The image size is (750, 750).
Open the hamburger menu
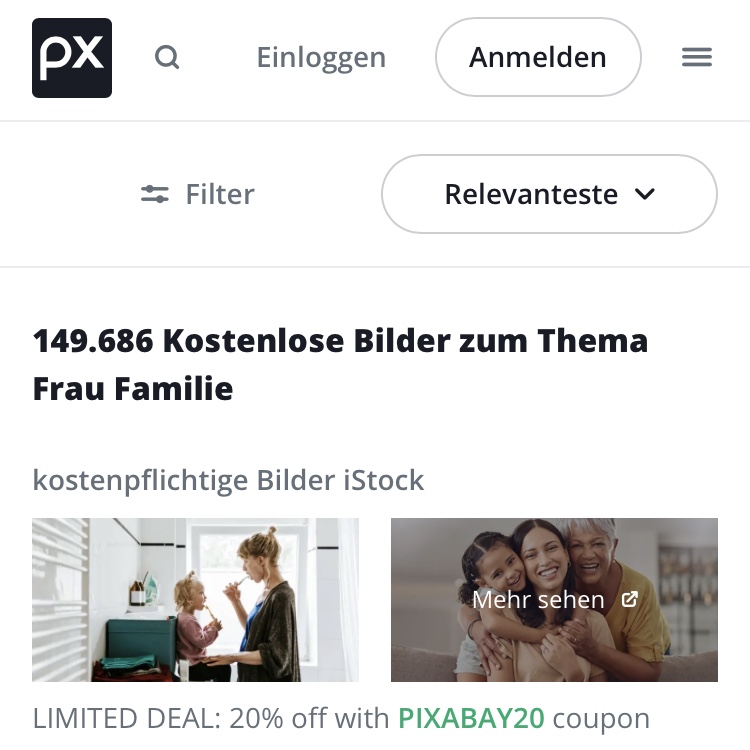pos(697,58)
